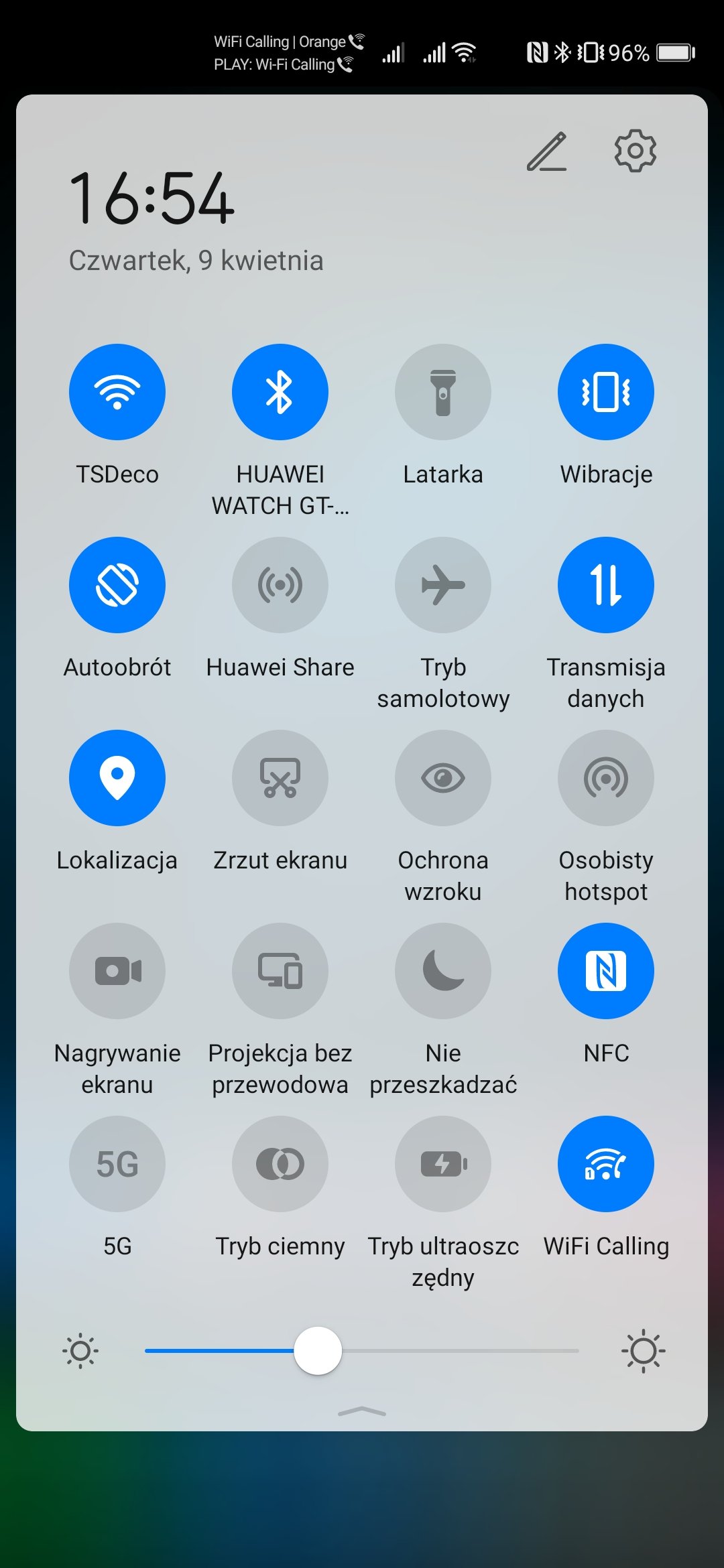This screenshot has width=724, height=1568.
Task: Collapse the panel with the bottom arrow
Action: [x=362, y=1411]
